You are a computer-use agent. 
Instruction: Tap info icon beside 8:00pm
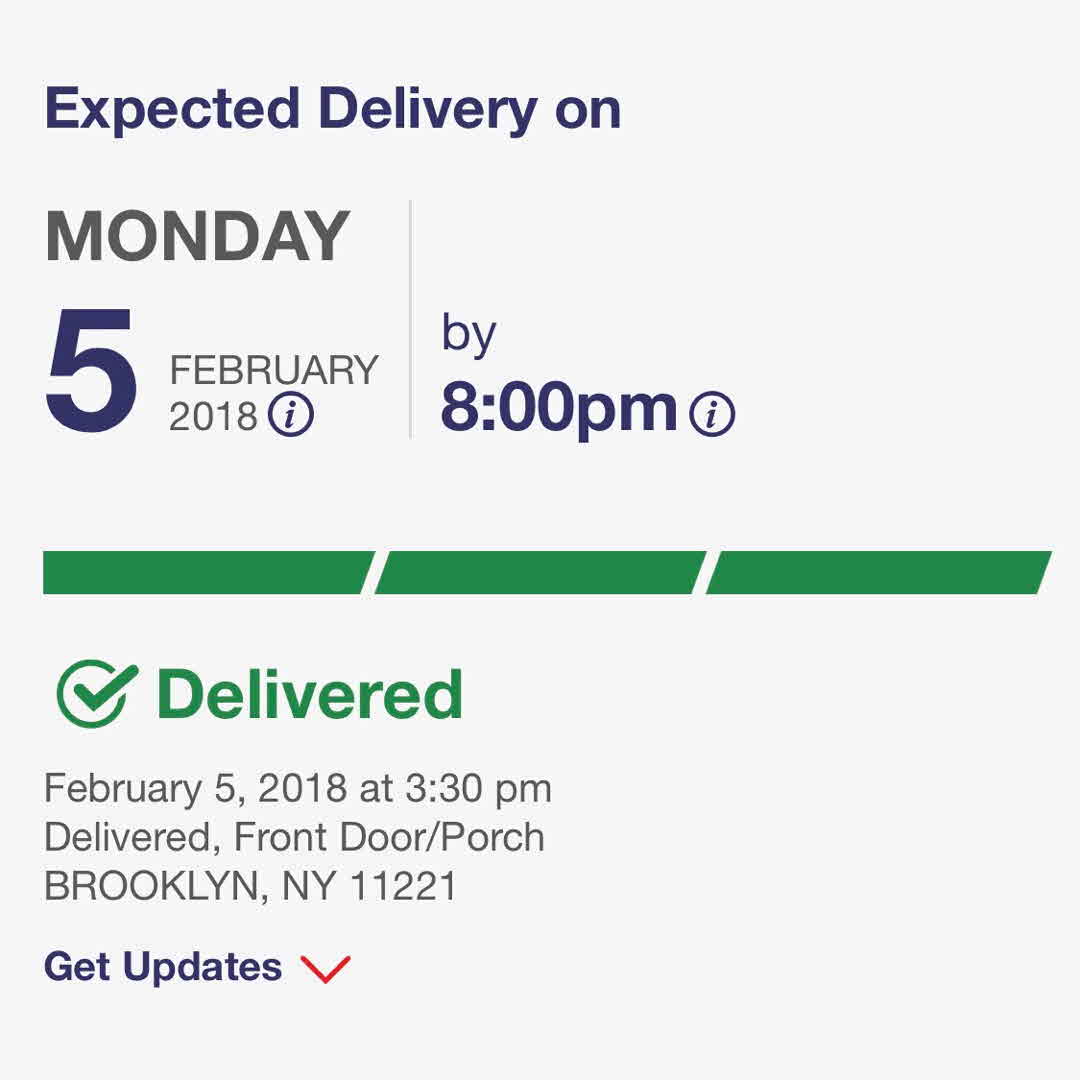(x=713, y=413)
